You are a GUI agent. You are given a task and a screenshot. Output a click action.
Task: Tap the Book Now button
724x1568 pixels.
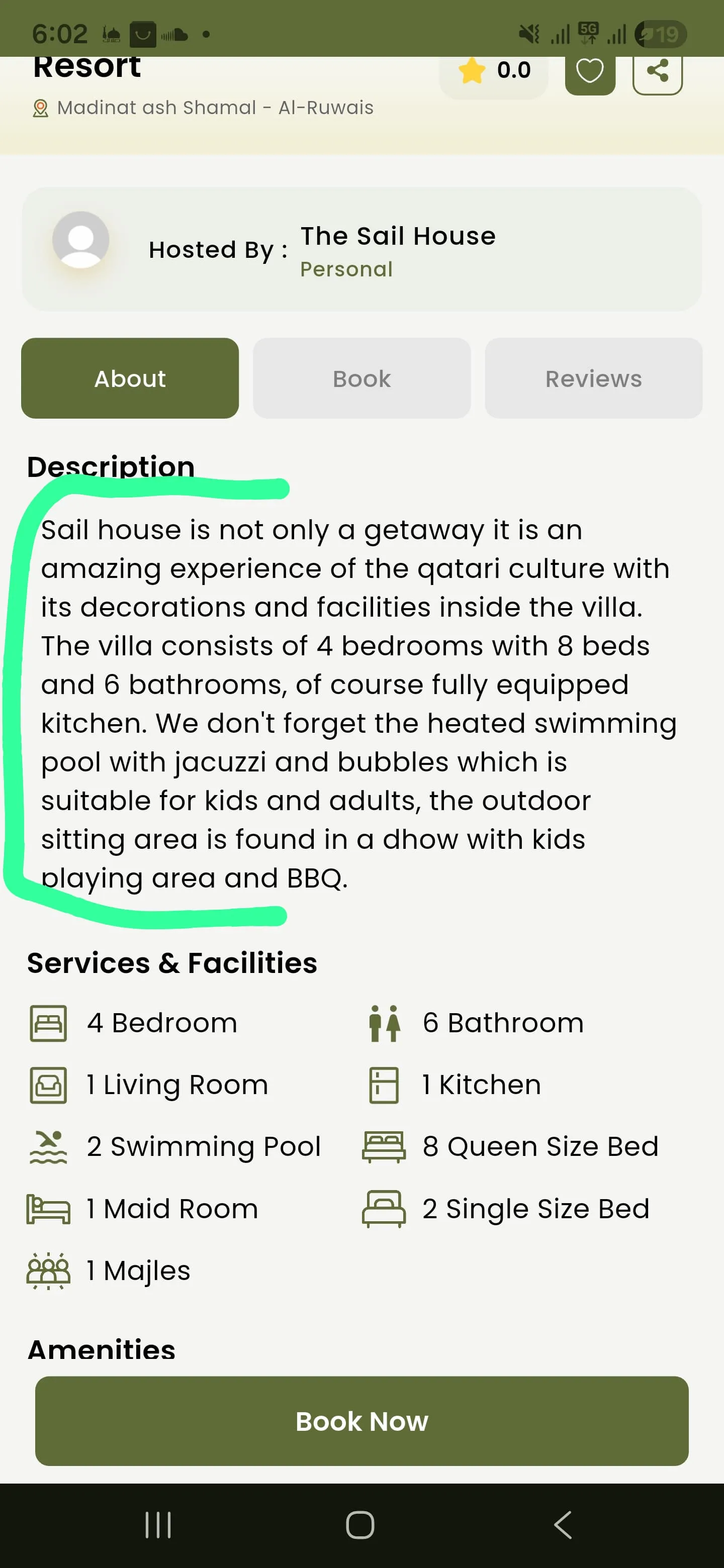[x=361, y=1421]
